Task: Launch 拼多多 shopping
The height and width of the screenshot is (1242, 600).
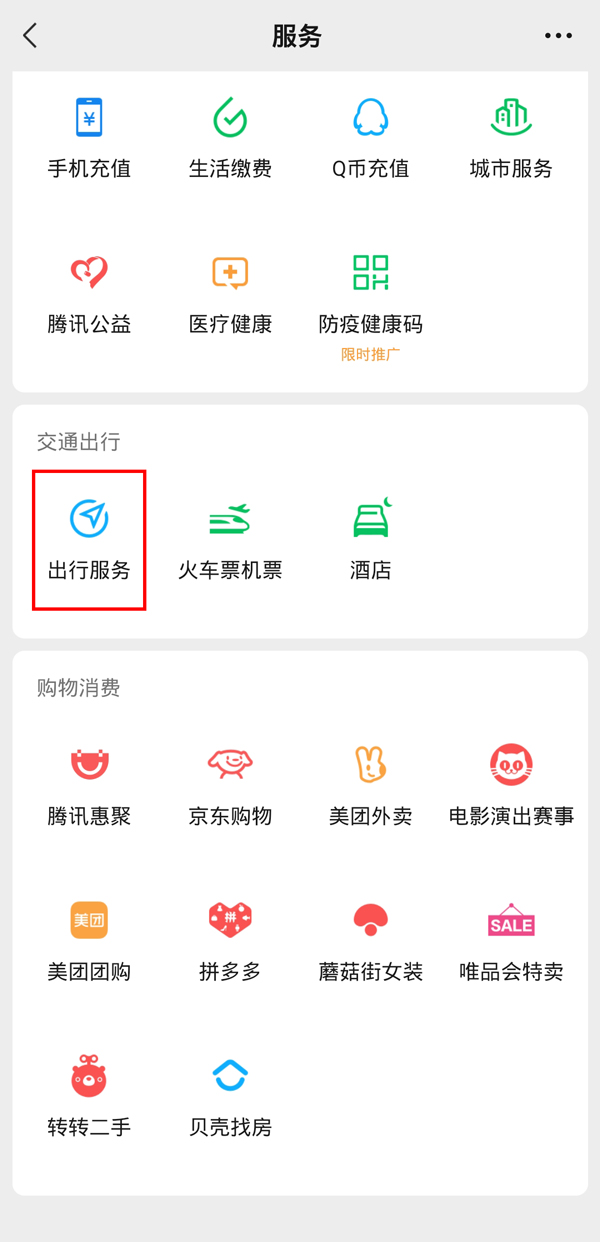Action: coord(230,941)
